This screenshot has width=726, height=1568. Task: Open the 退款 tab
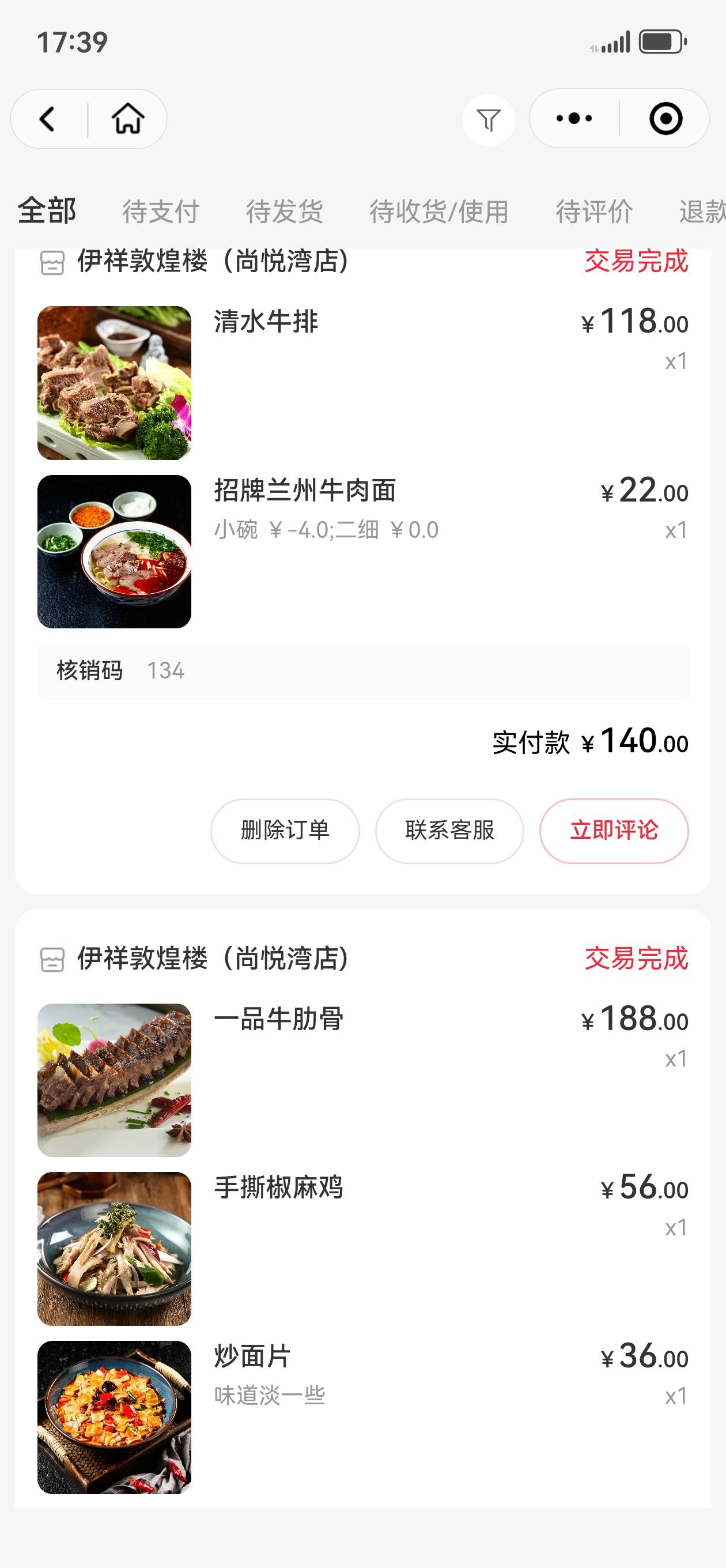(702, 211)
